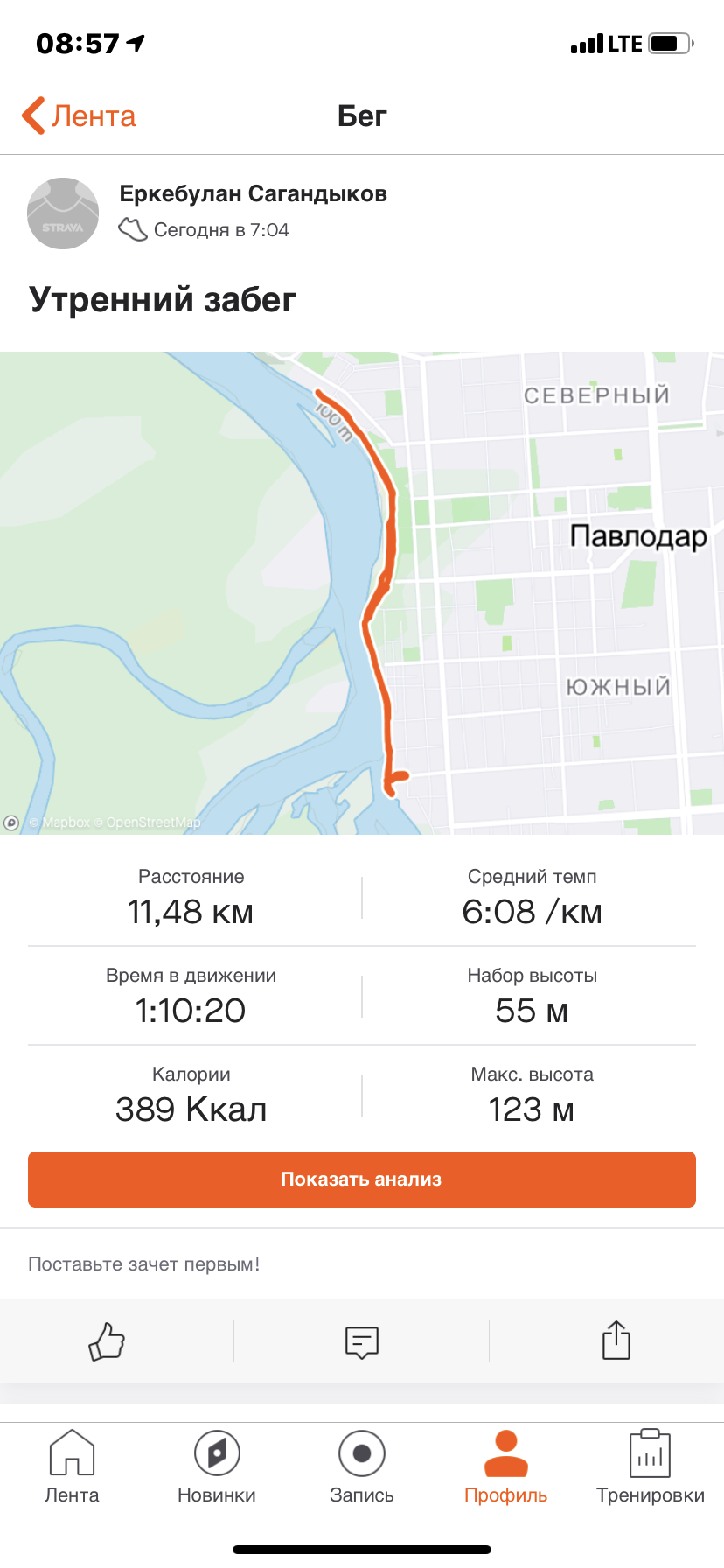Share this activity

coord(616,1340)
